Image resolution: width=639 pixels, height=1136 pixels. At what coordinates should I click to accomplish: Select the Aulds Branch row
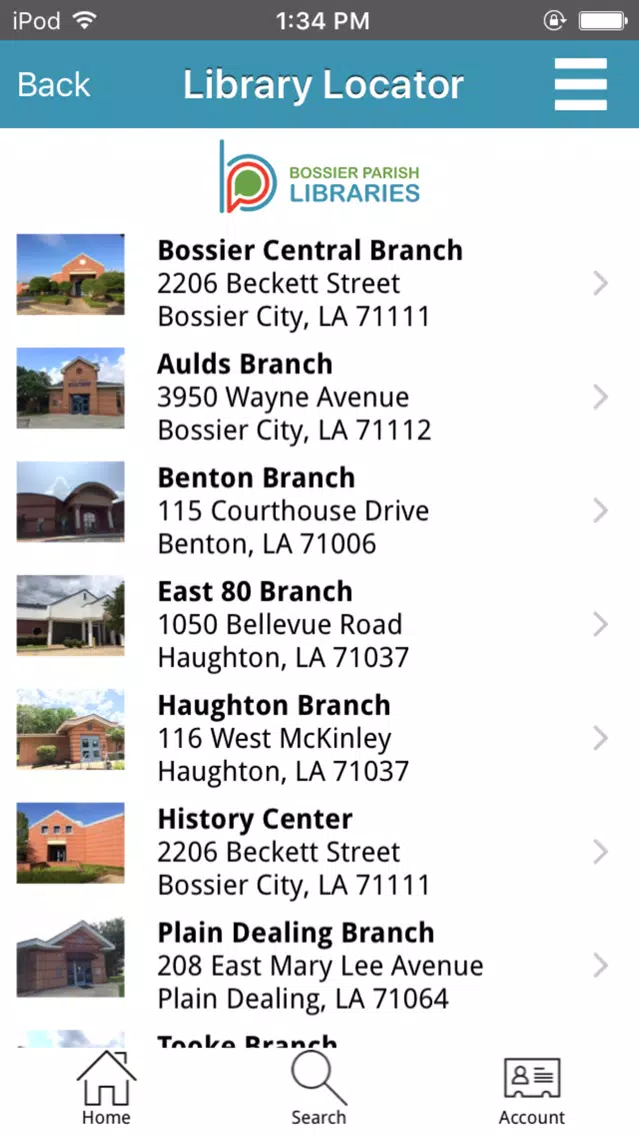click(x=320, y=397)
